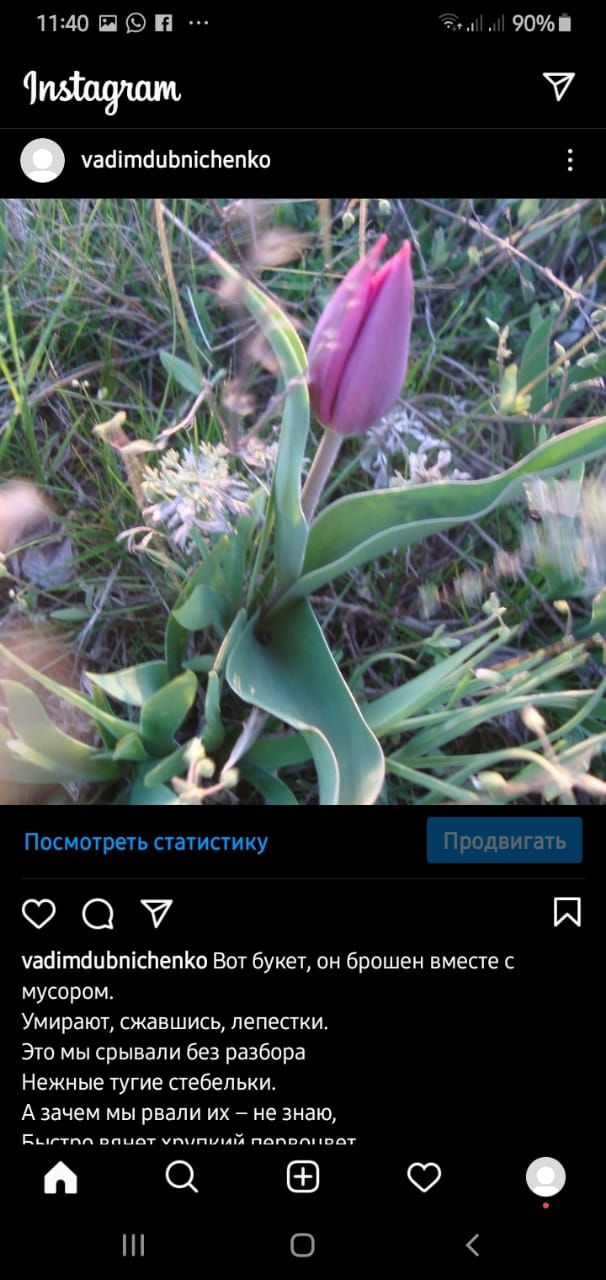Screen dimensions: 606x1280
Task: Bookmark the tulip post
Action: pyautogui.click(x=567, y=912)
